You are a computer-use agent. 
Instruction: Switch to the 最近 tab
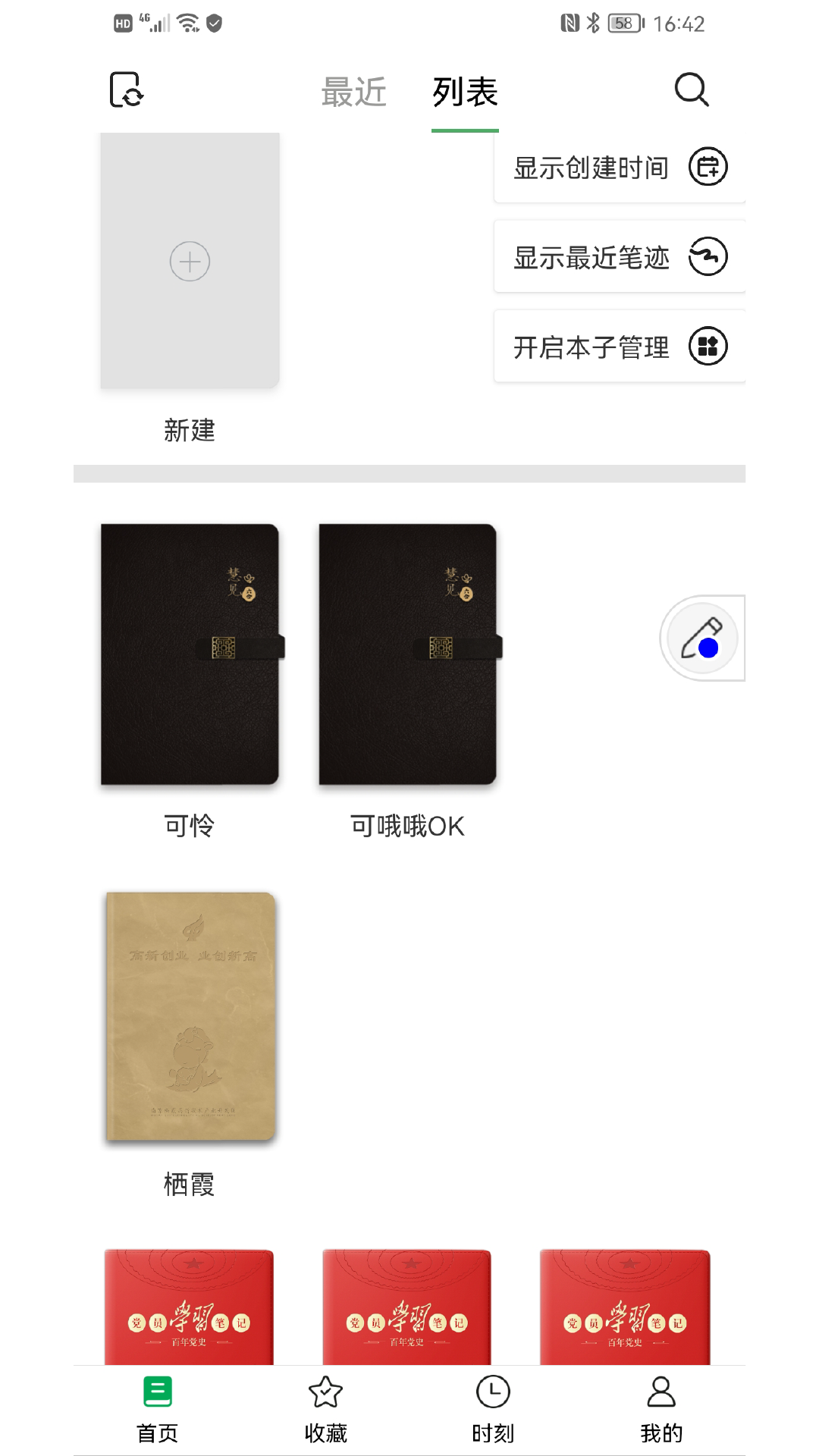pyautogui.click(x=353, y=93)
